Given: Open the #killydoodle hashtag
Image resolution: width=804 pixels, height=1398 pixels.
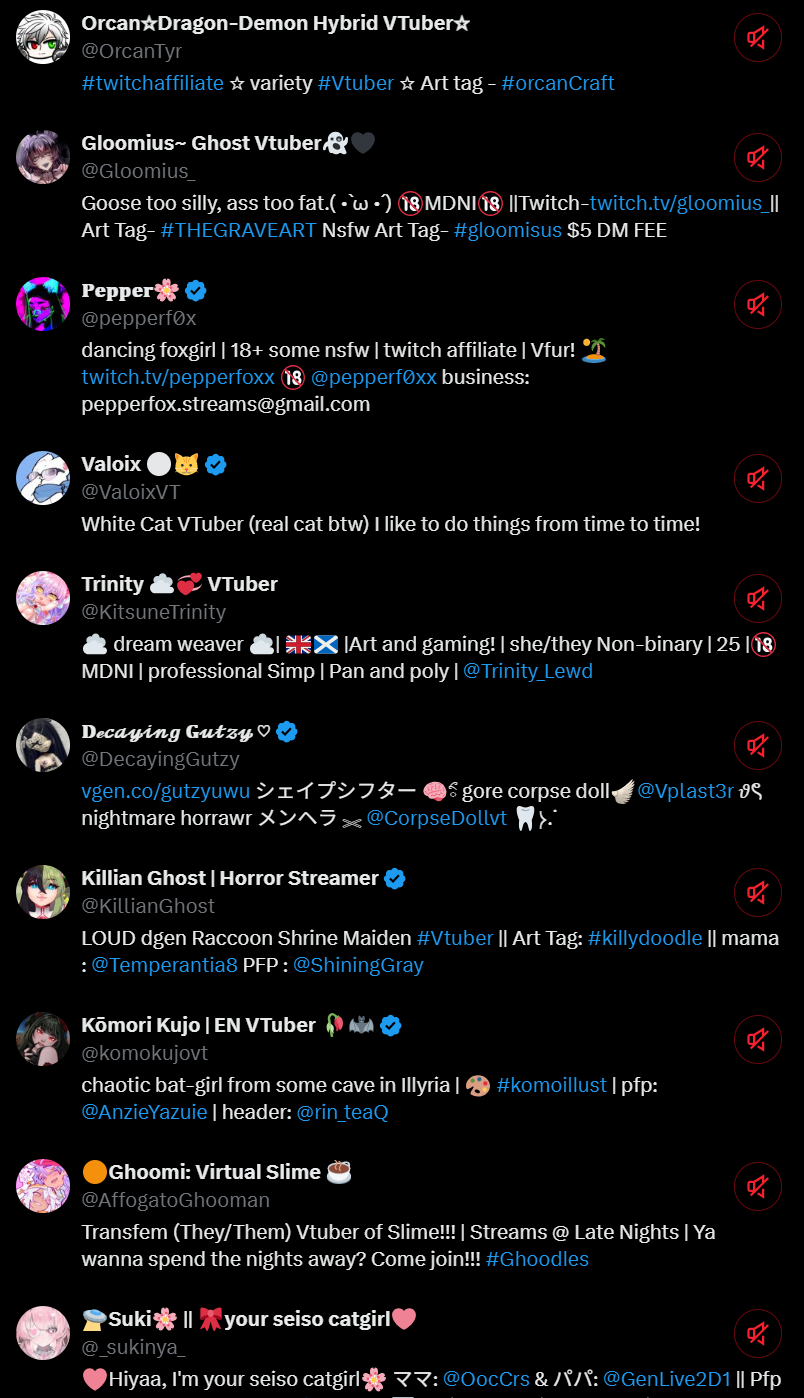Looking at the screenshot, I should pos(645,938).
